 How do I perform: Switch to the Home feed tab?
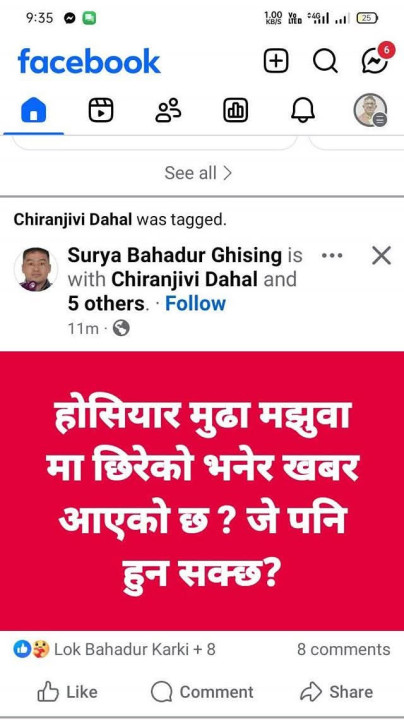(x=34, y=111)
